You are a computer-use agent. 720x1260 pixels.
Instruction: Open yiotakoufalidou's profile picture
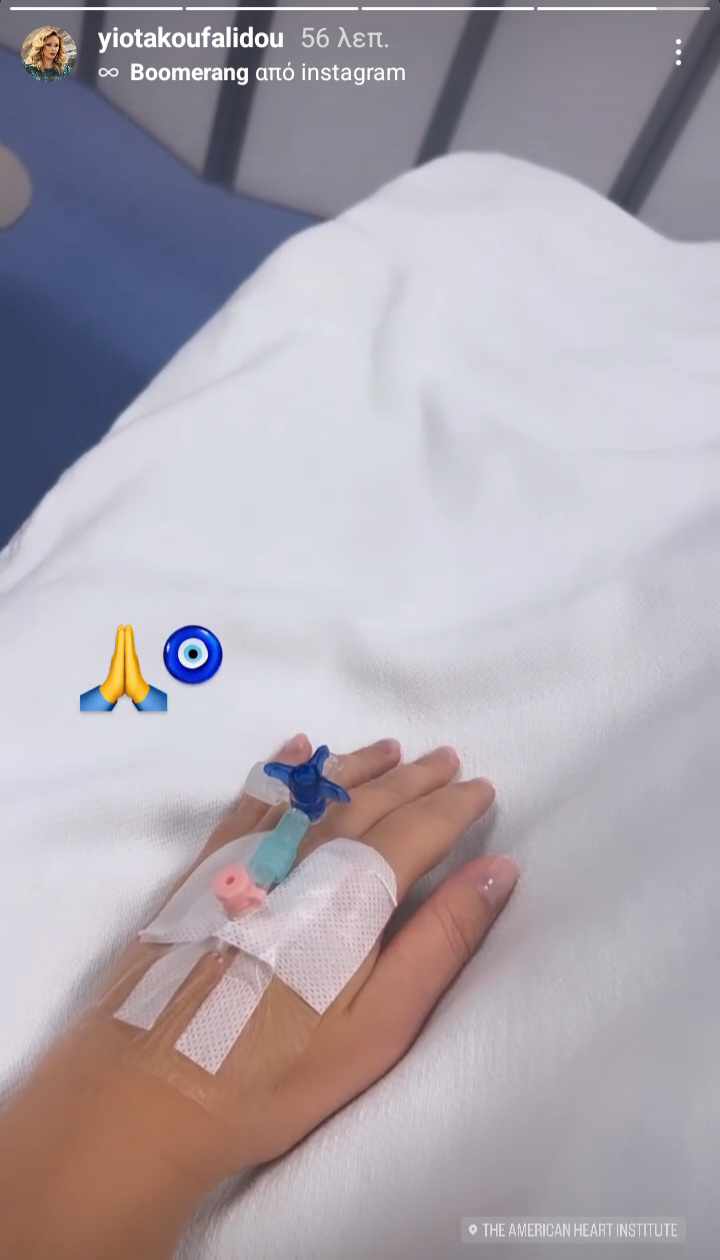pyautogui.click(x=49, y=54)
